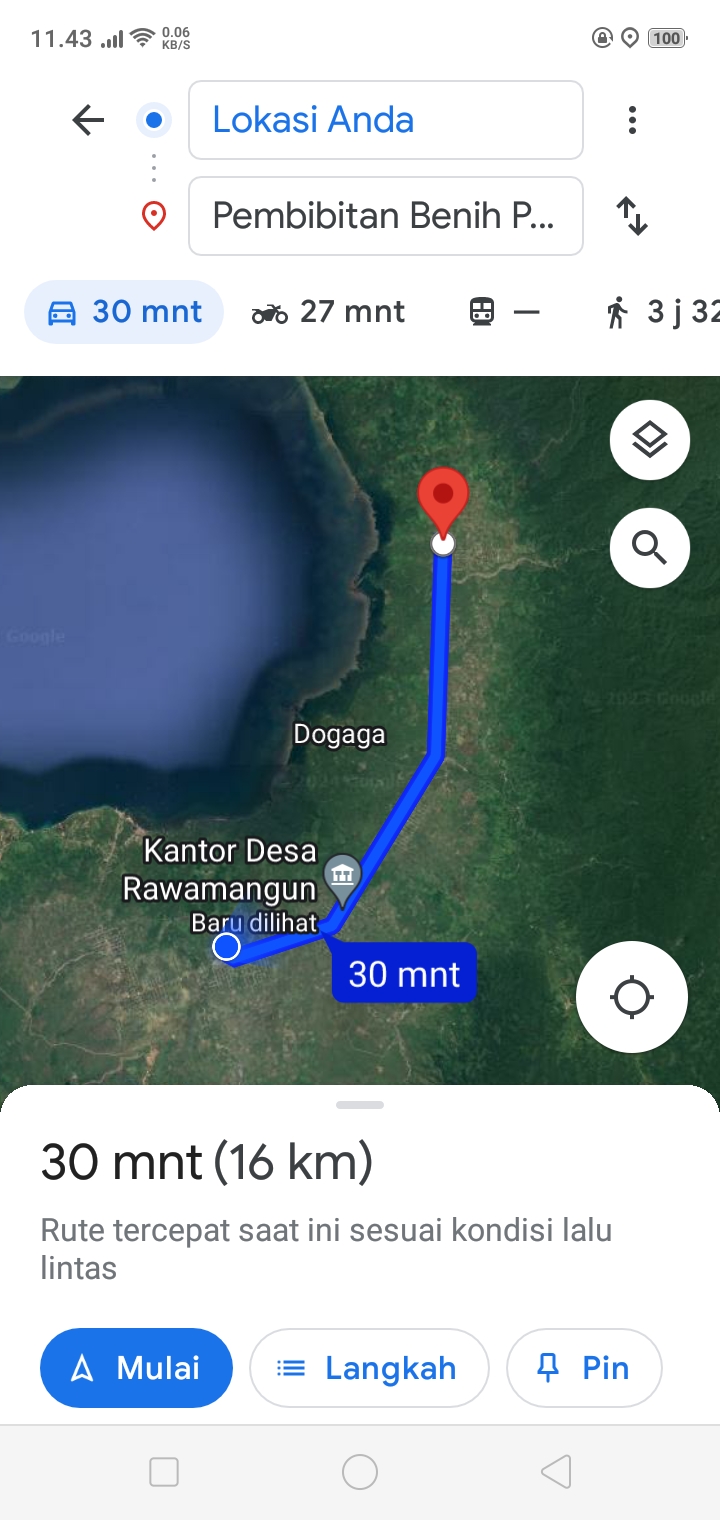Pin this route with the Pin button

(584, 1368)
